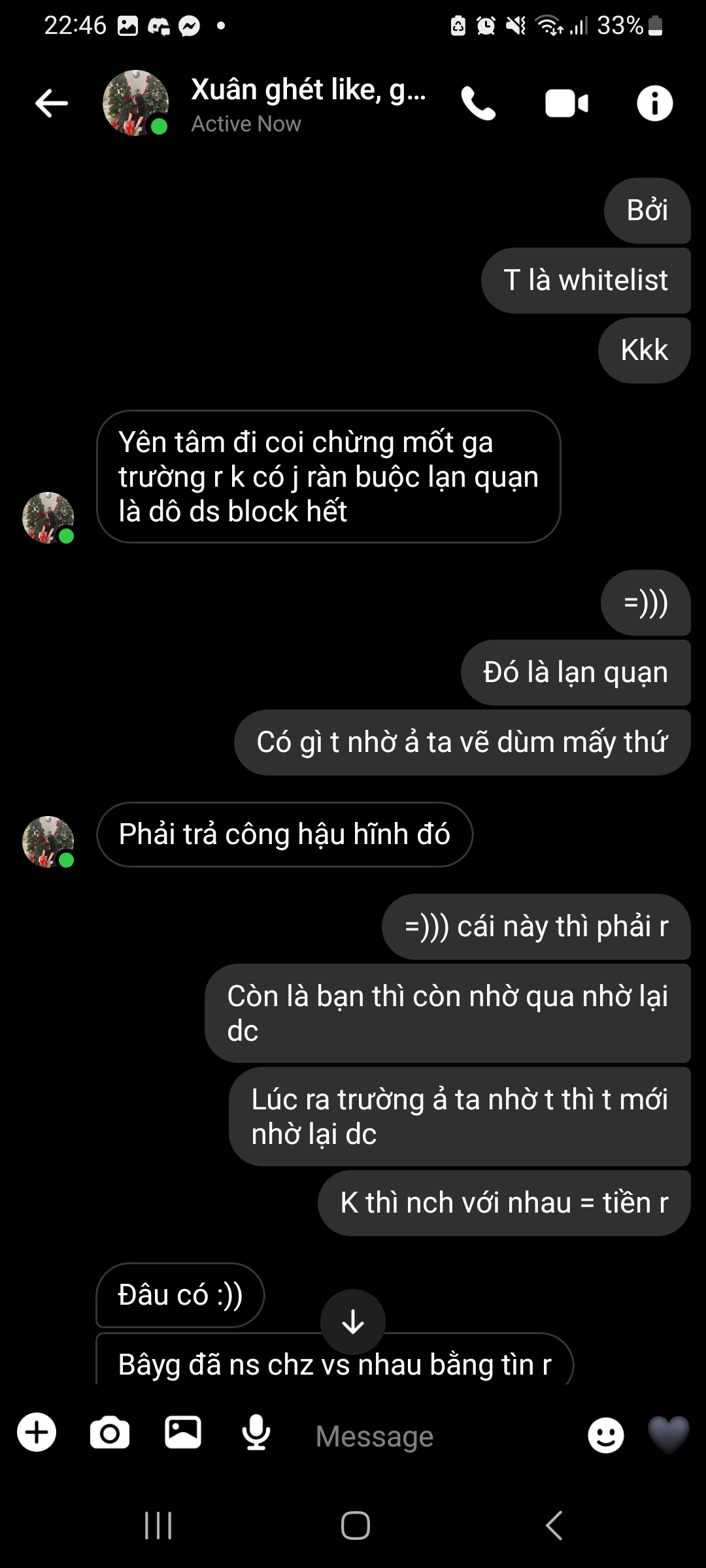Start a video call with Xuân
The height and width of the screenshot is (1568, 706).
point(566,103)
